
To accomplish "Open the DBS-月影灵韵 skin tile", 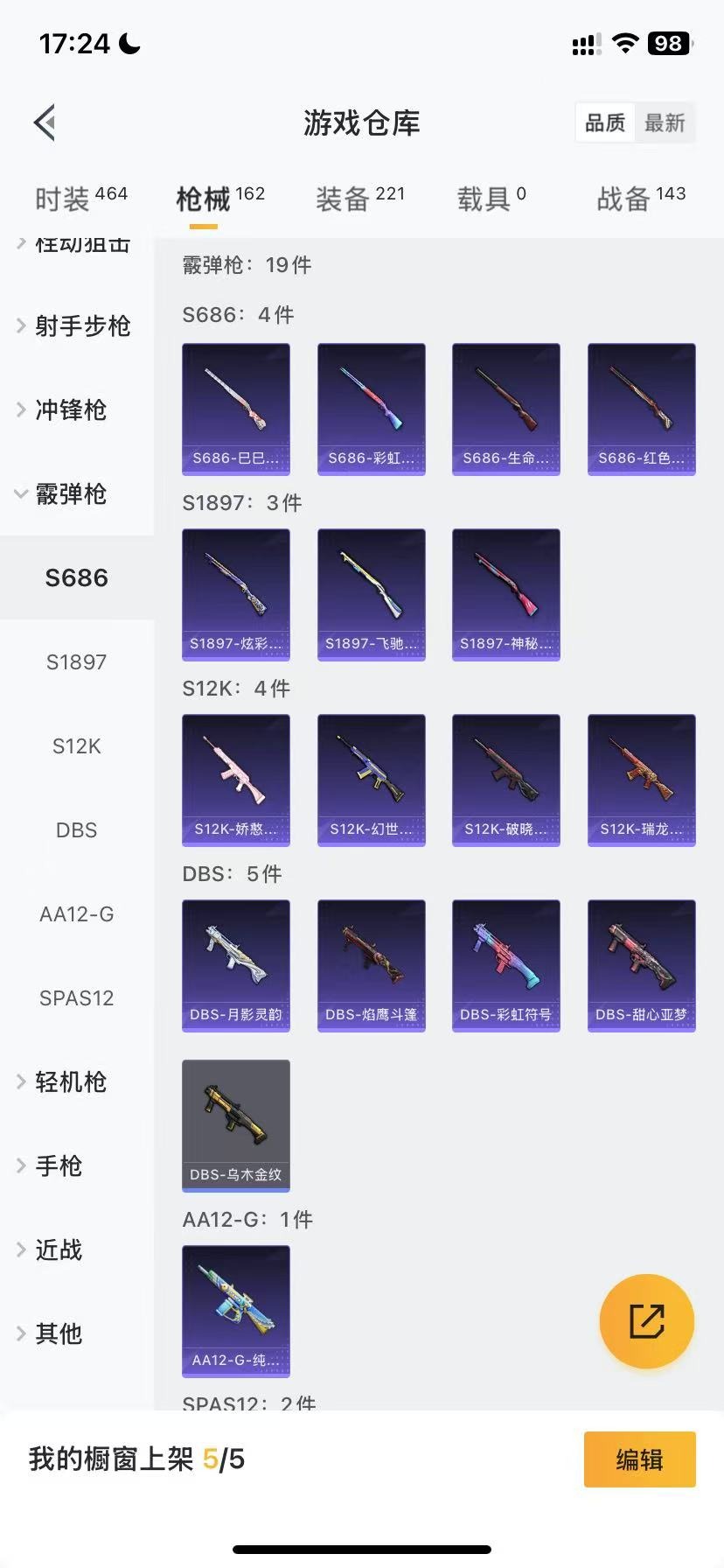I will 236,965.
